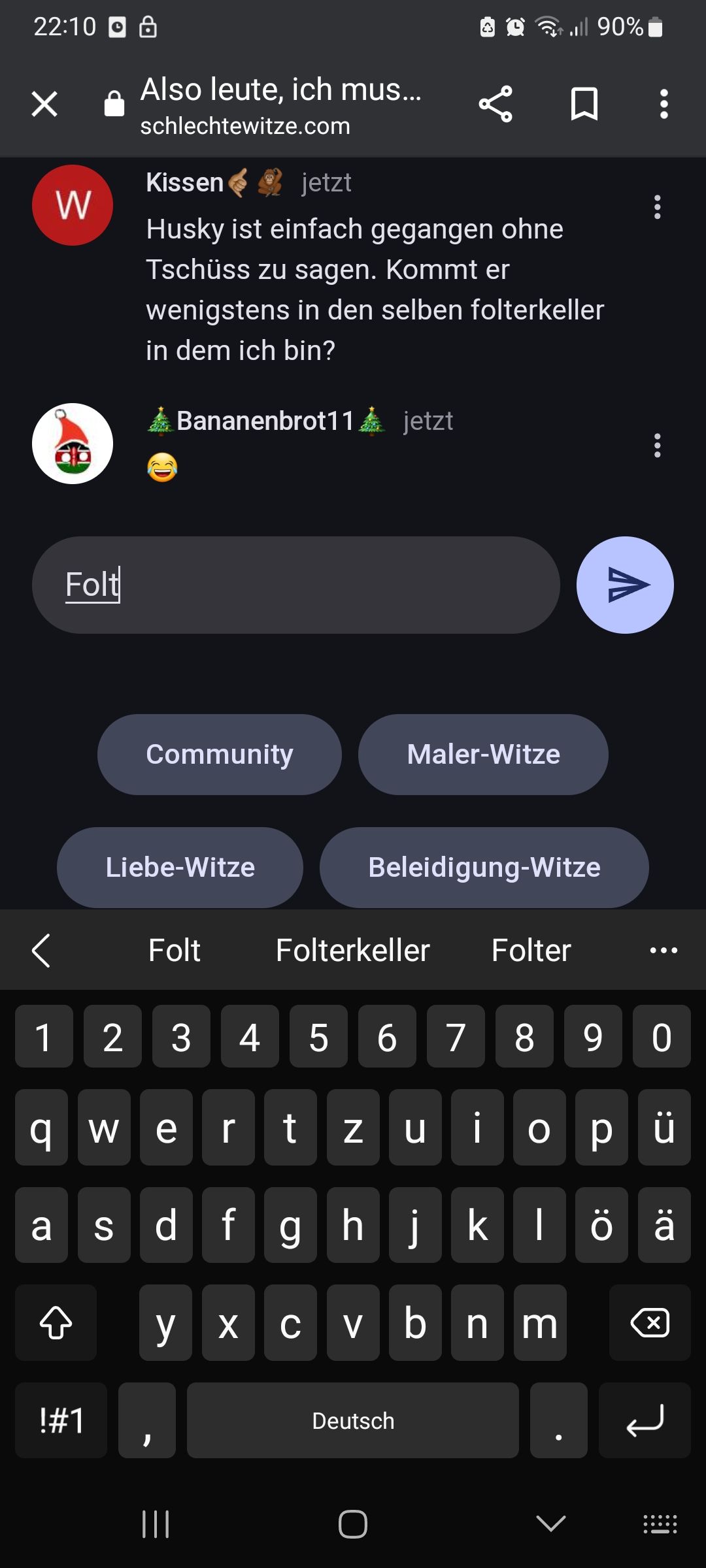Send the typed comment
Image resolution: width=706 pixels, height=1568 pixels.
[x=624, y=585]
